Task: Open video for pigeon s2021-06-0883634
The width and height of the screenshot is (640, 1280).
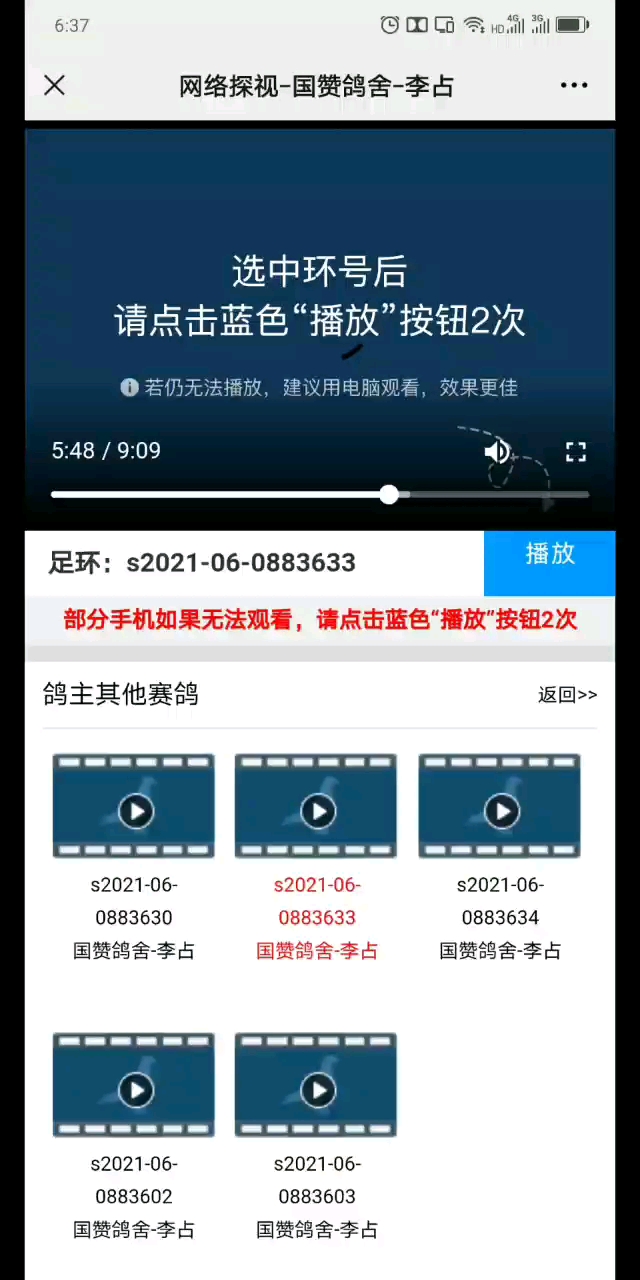Action: [x=500, y=808]
